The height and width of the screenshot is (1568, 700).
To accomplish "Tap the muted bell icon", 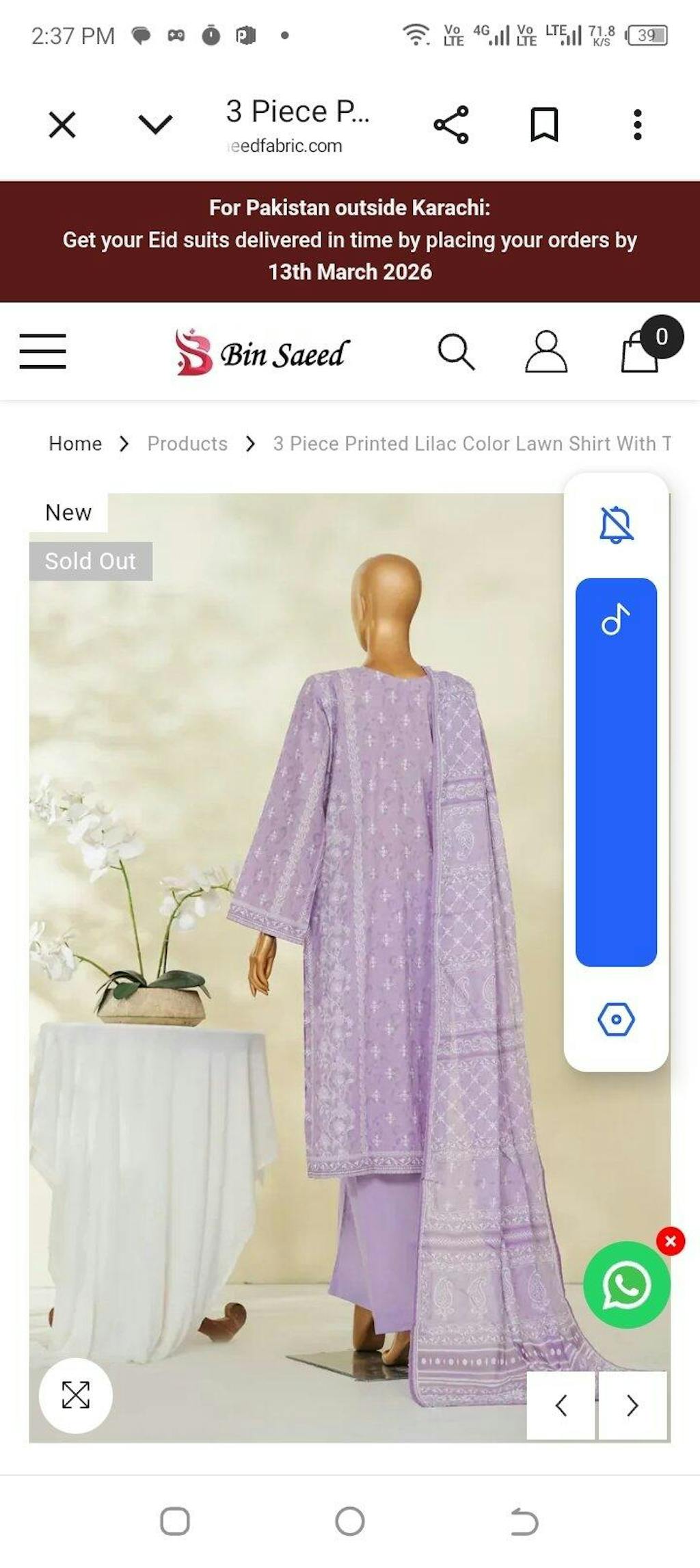I will [x=616, y=525].
